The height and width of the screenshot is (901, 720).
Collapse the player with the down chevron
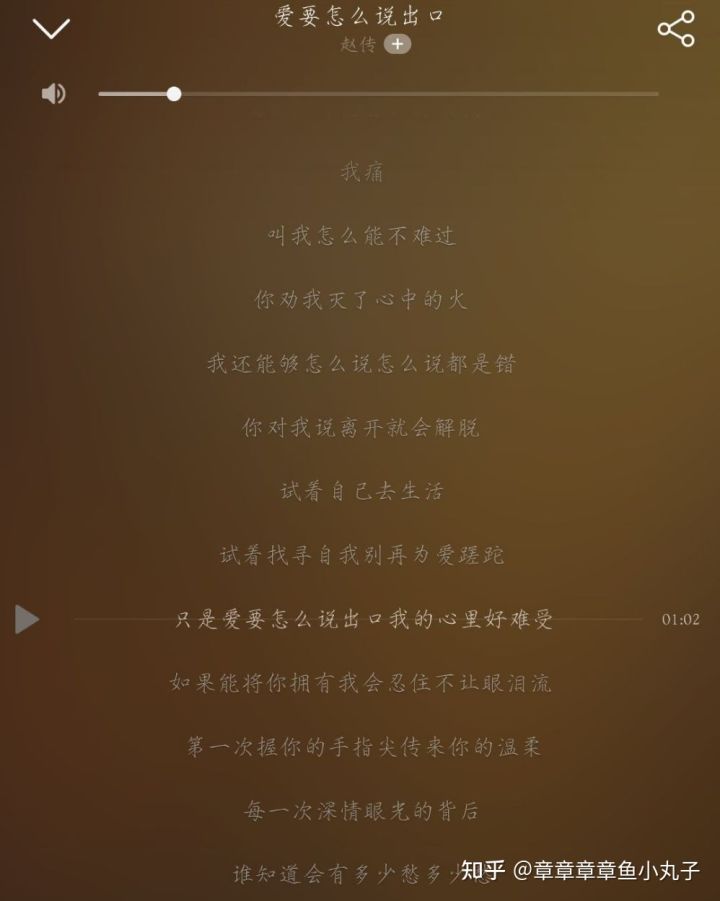coord(51,28)
